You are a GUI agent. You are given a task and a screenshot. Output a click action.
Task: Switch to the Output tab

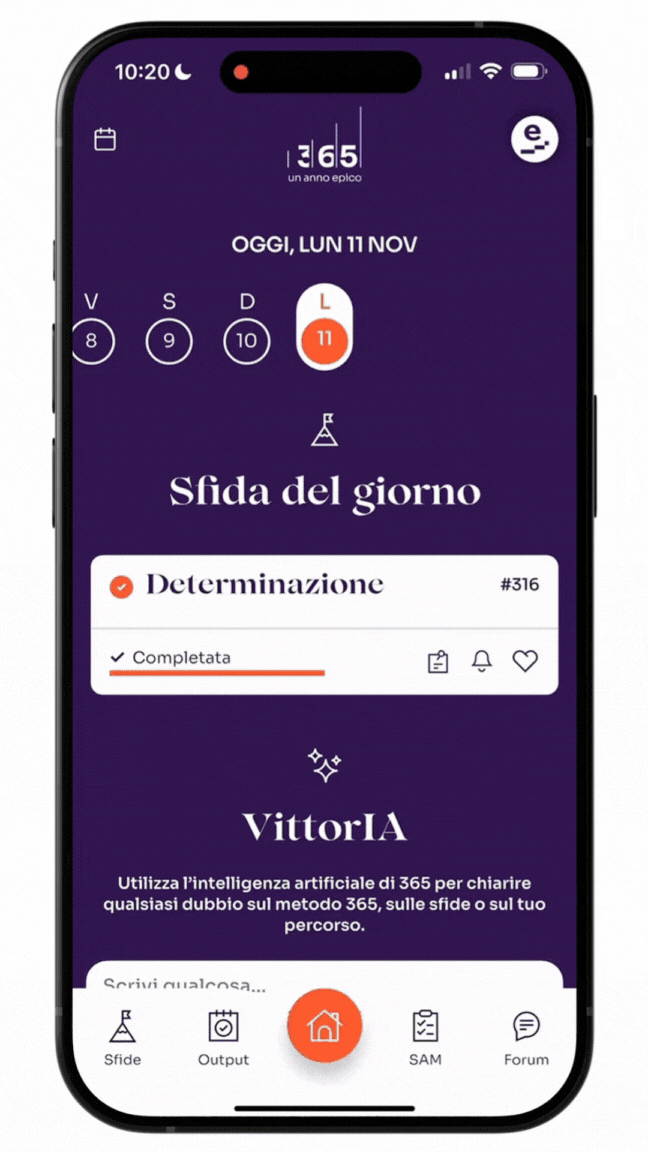point(223,1037)
